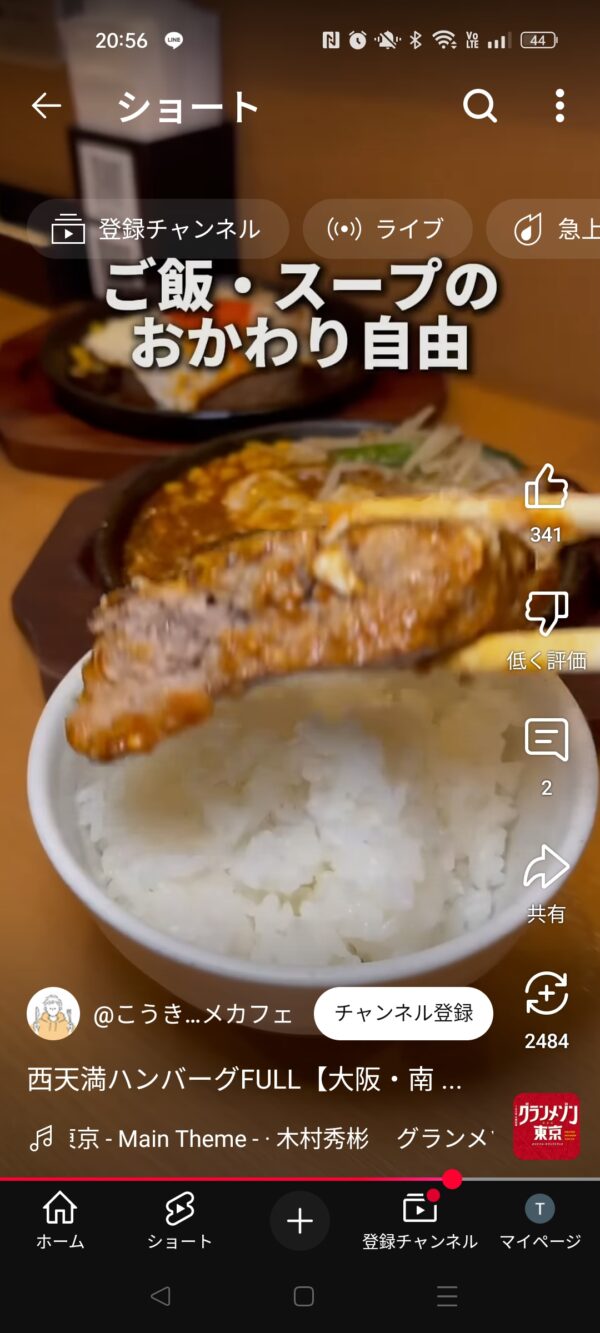Go back with the top-left arrow
The image size is (600, 1333).
(46, 106)
